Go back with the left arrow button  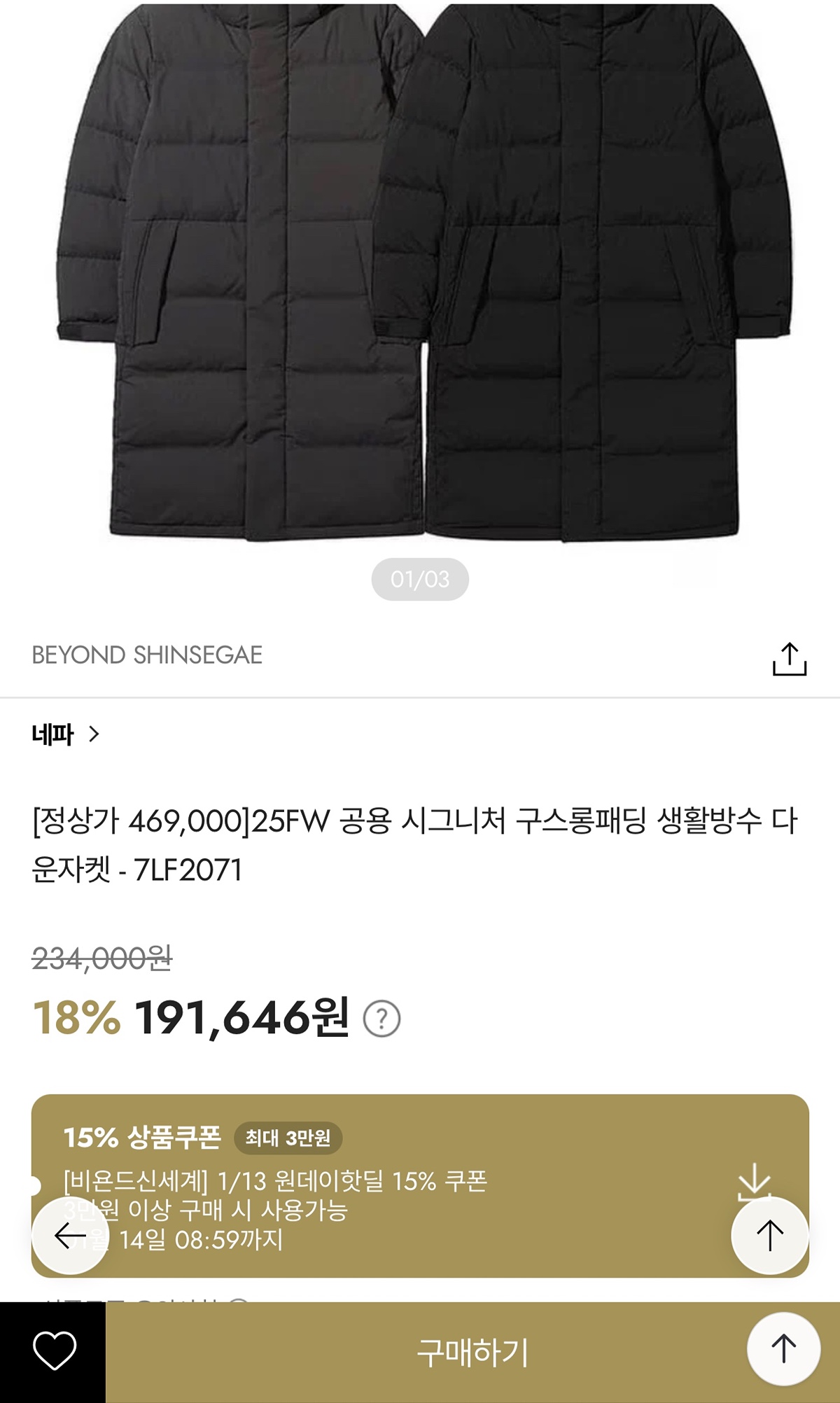[70, 1236]
